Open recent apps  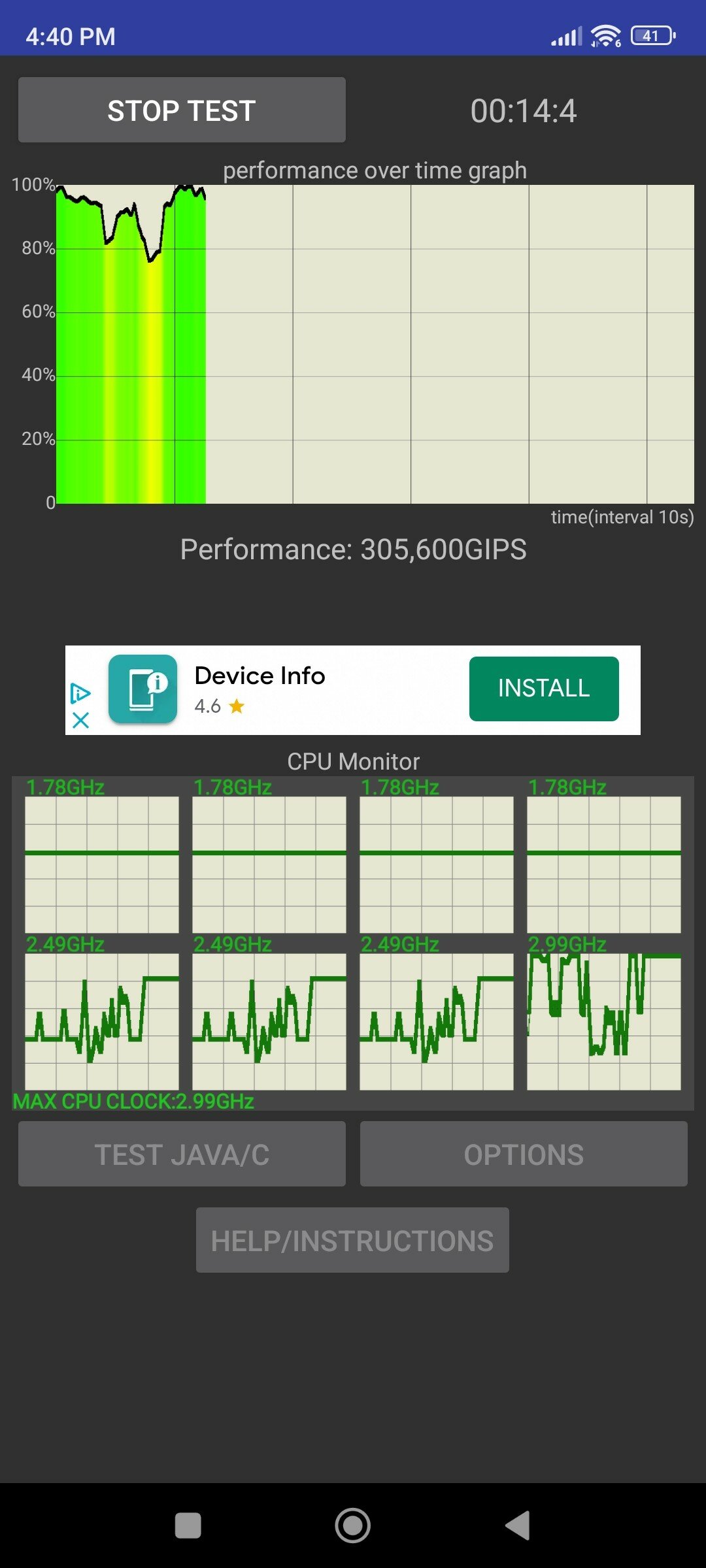[188, 1526]
